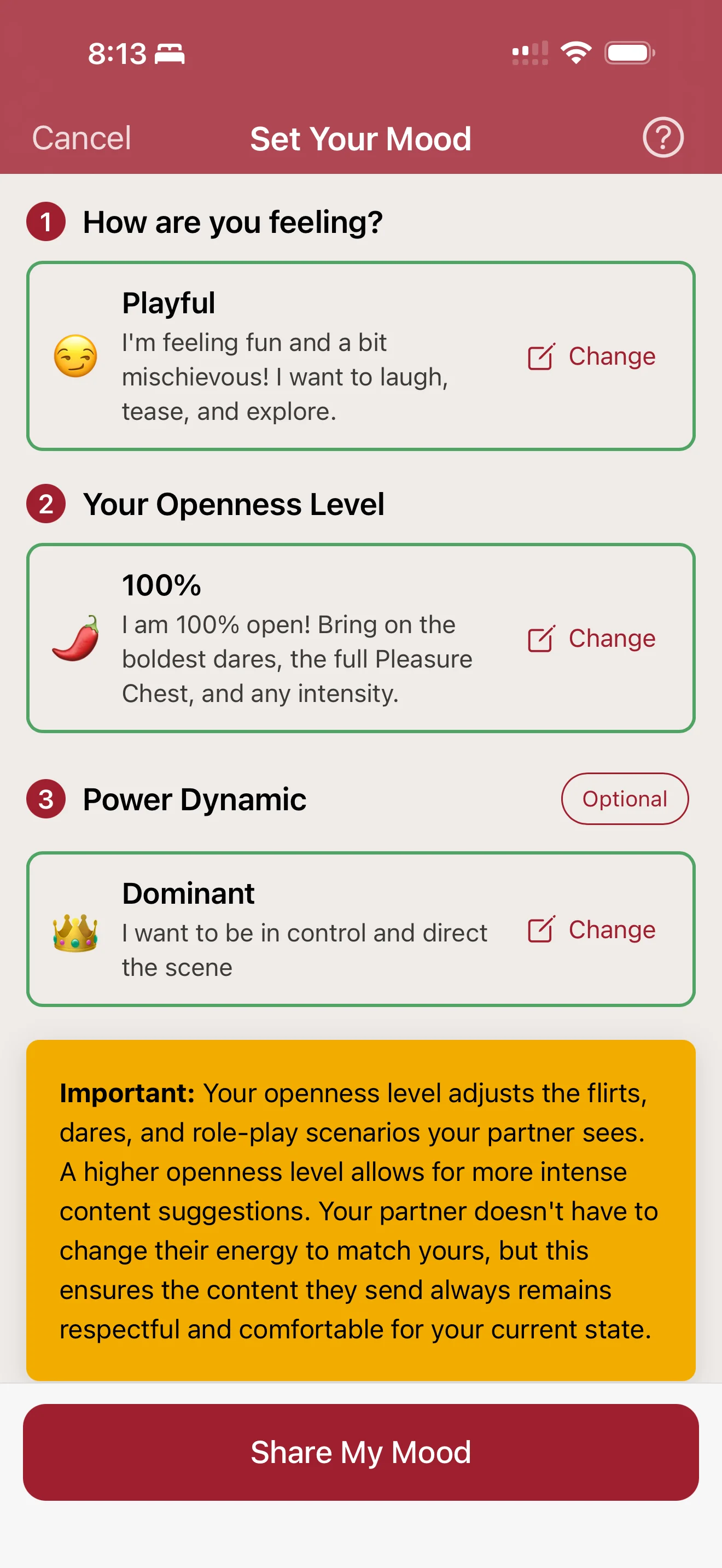Viewport: 722px width, 1568px height.
Task: Tap the battery indicator in the status bar
Action: tap(628, 53)
